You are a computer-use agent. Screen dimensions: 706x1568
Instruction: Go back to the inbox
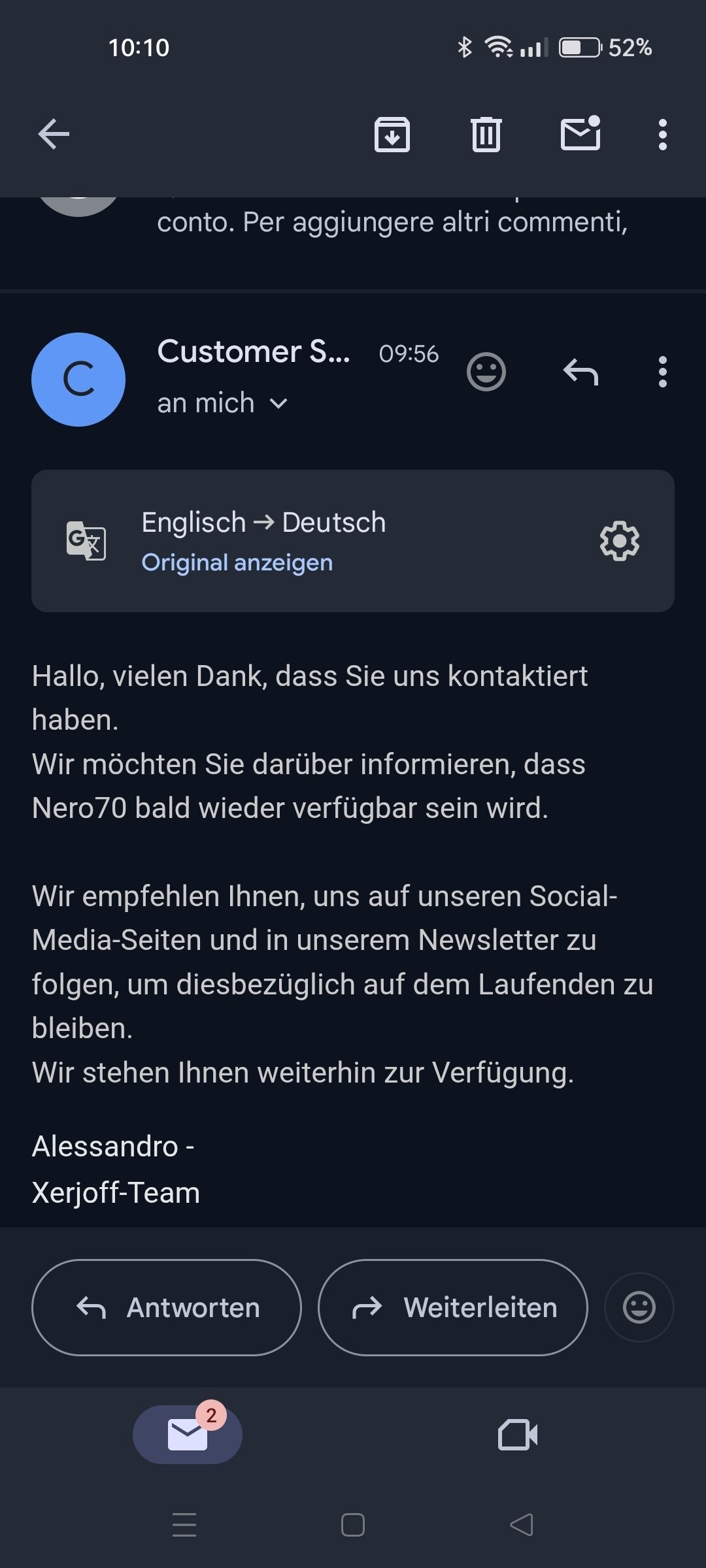pyautogui.click(x=54, y=135)
